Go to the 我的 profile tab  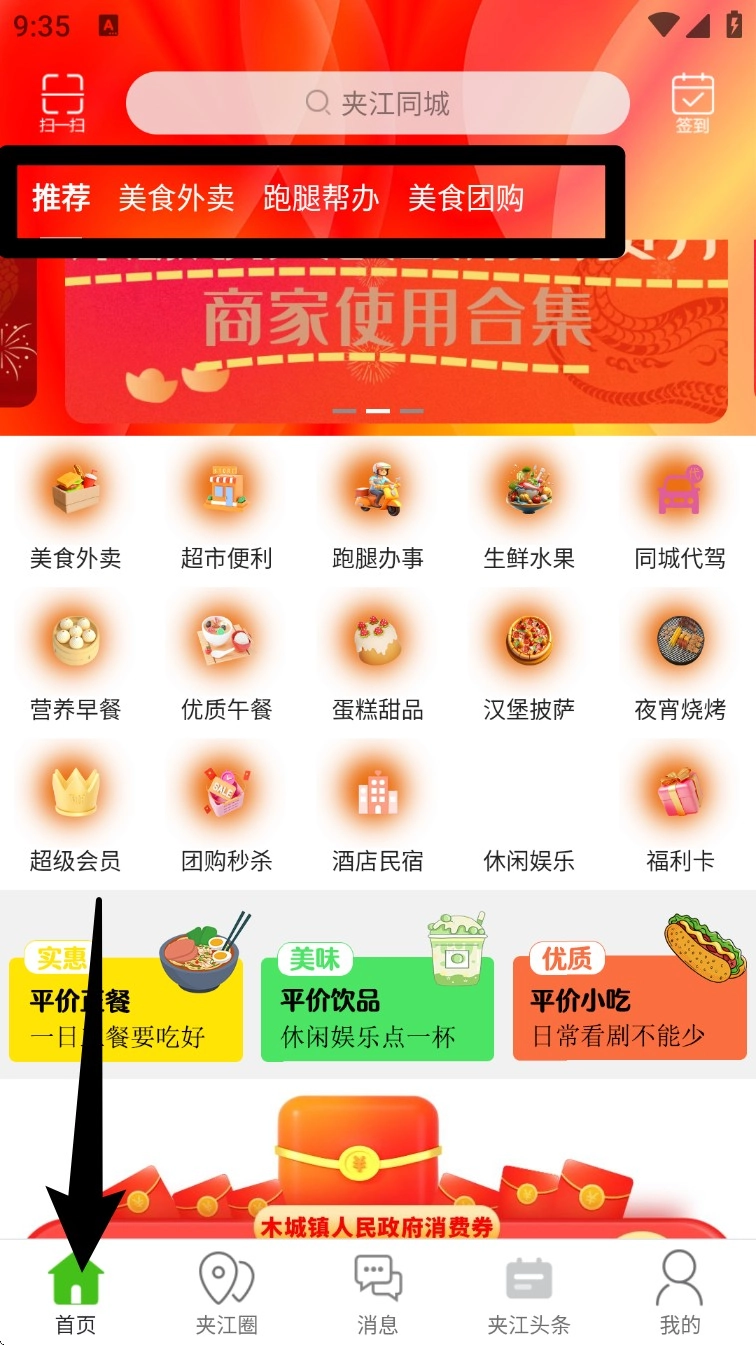(x=680, y=1295)
